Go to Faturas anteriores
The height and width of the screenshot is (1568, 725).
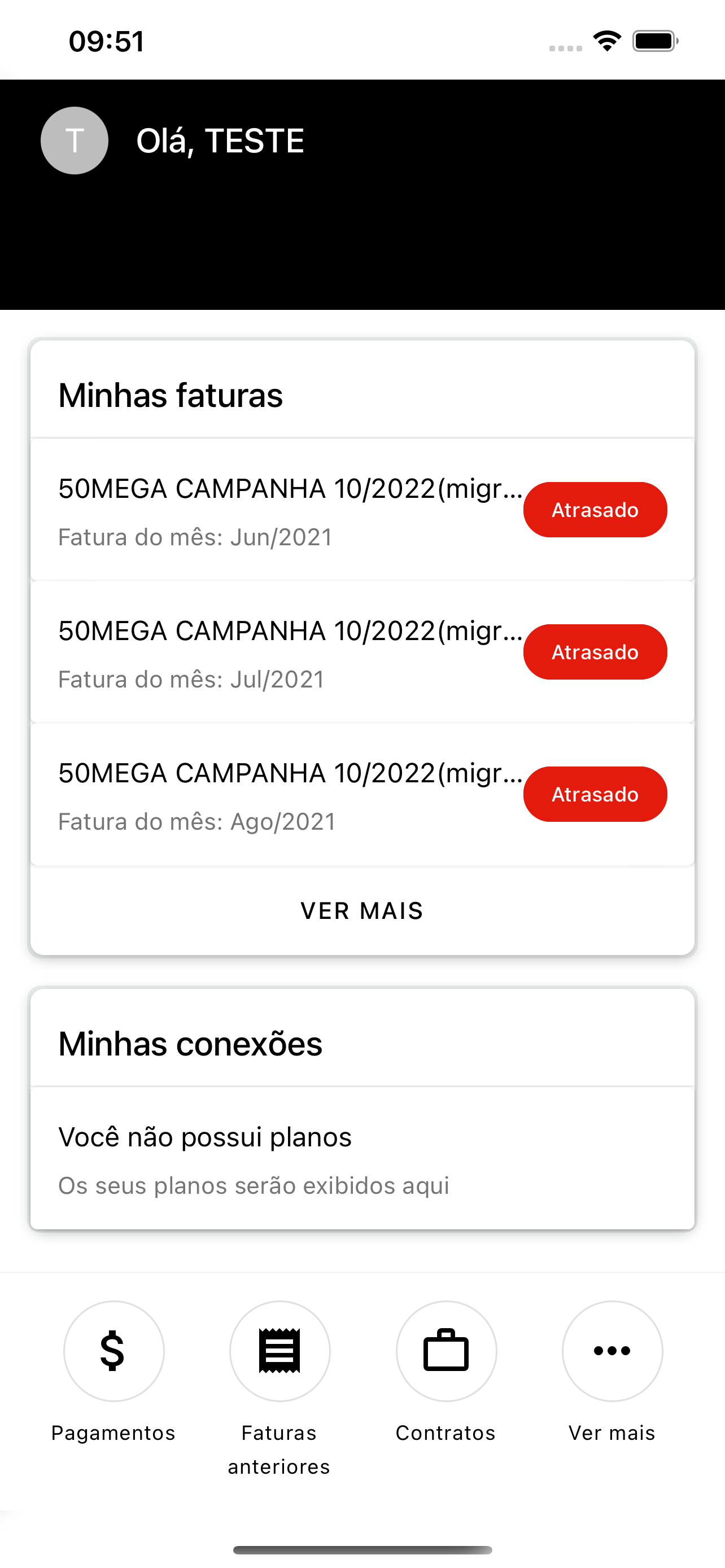(279, 1351)
